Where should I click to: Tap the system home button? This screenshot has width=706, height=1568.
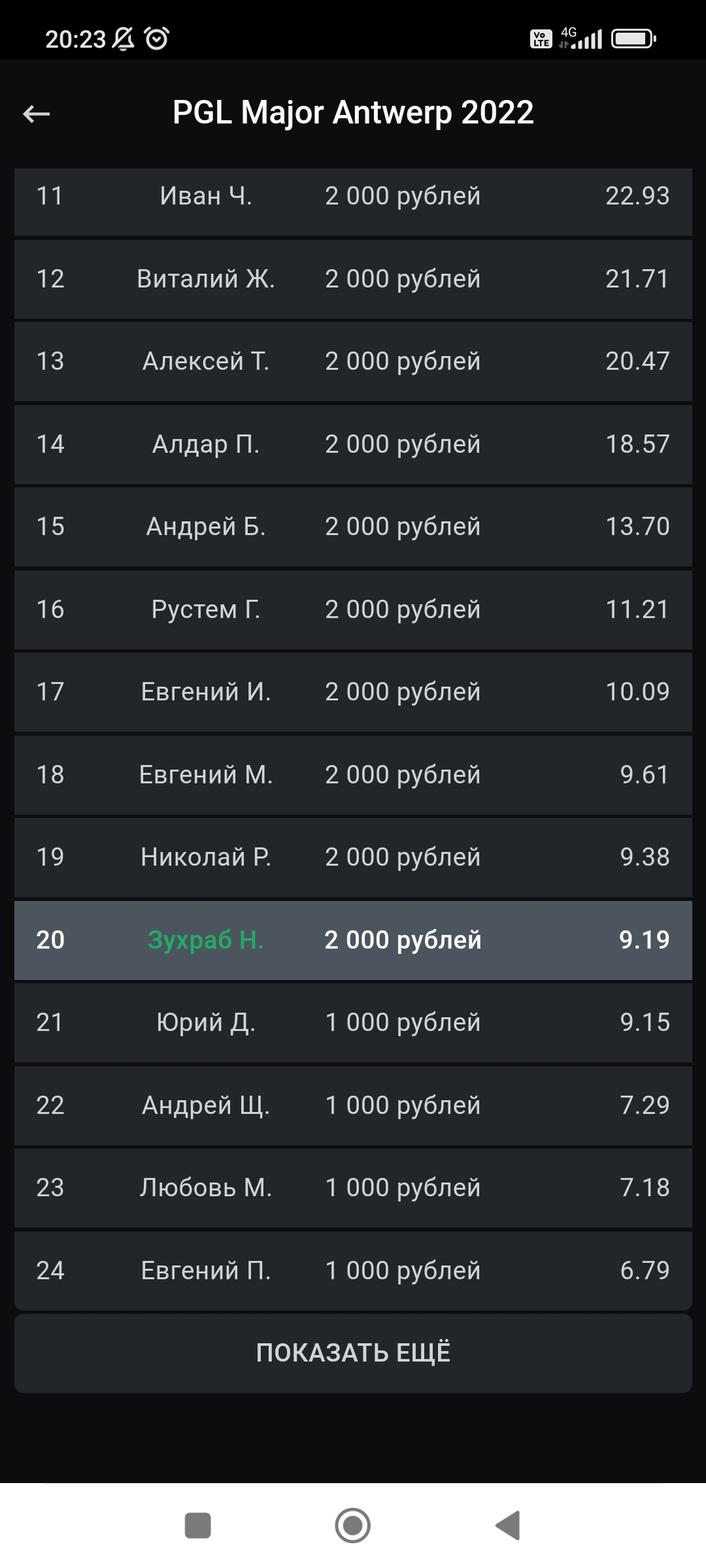pyautogui.click(x=353, y=1526)
